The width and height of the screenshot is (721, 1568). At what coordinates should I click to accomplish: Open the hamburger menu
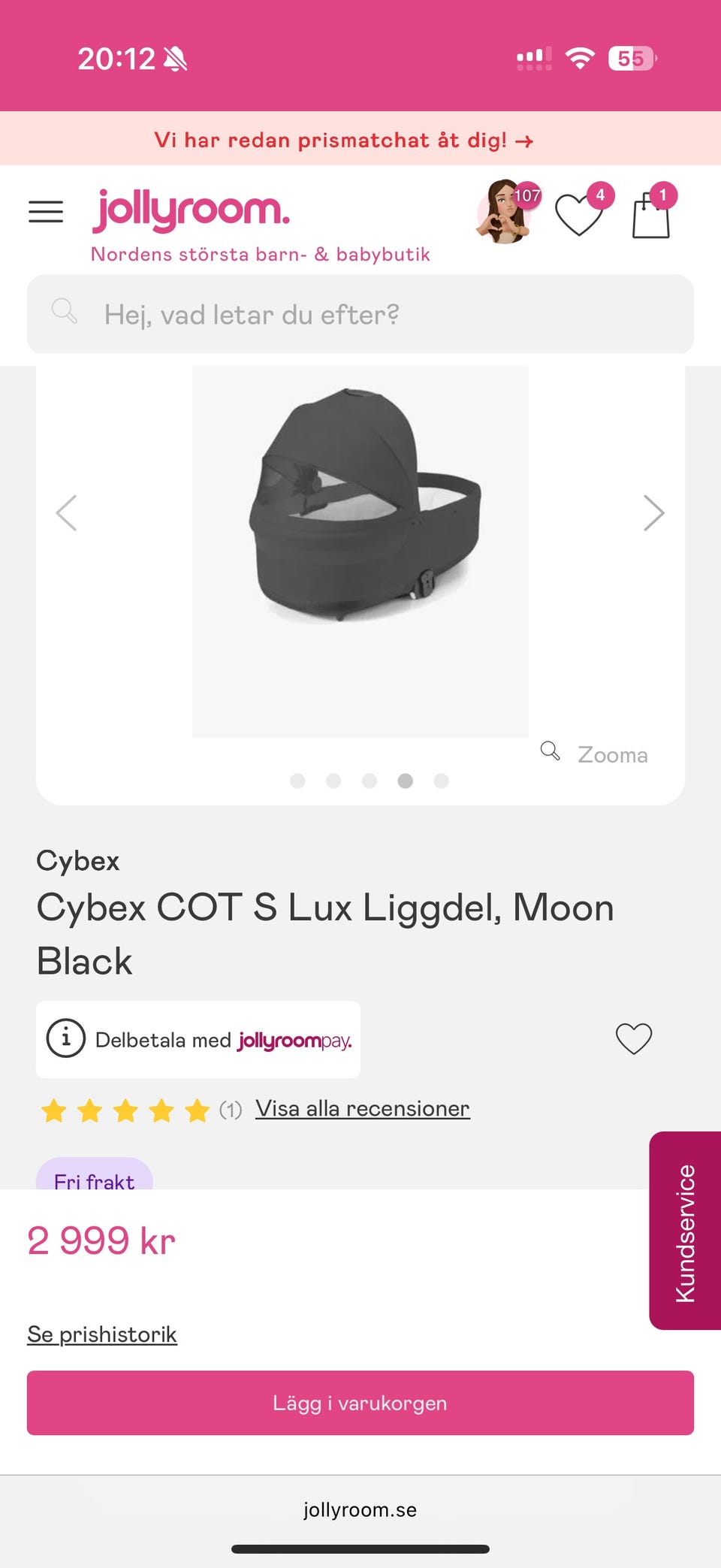pos(46,212)
